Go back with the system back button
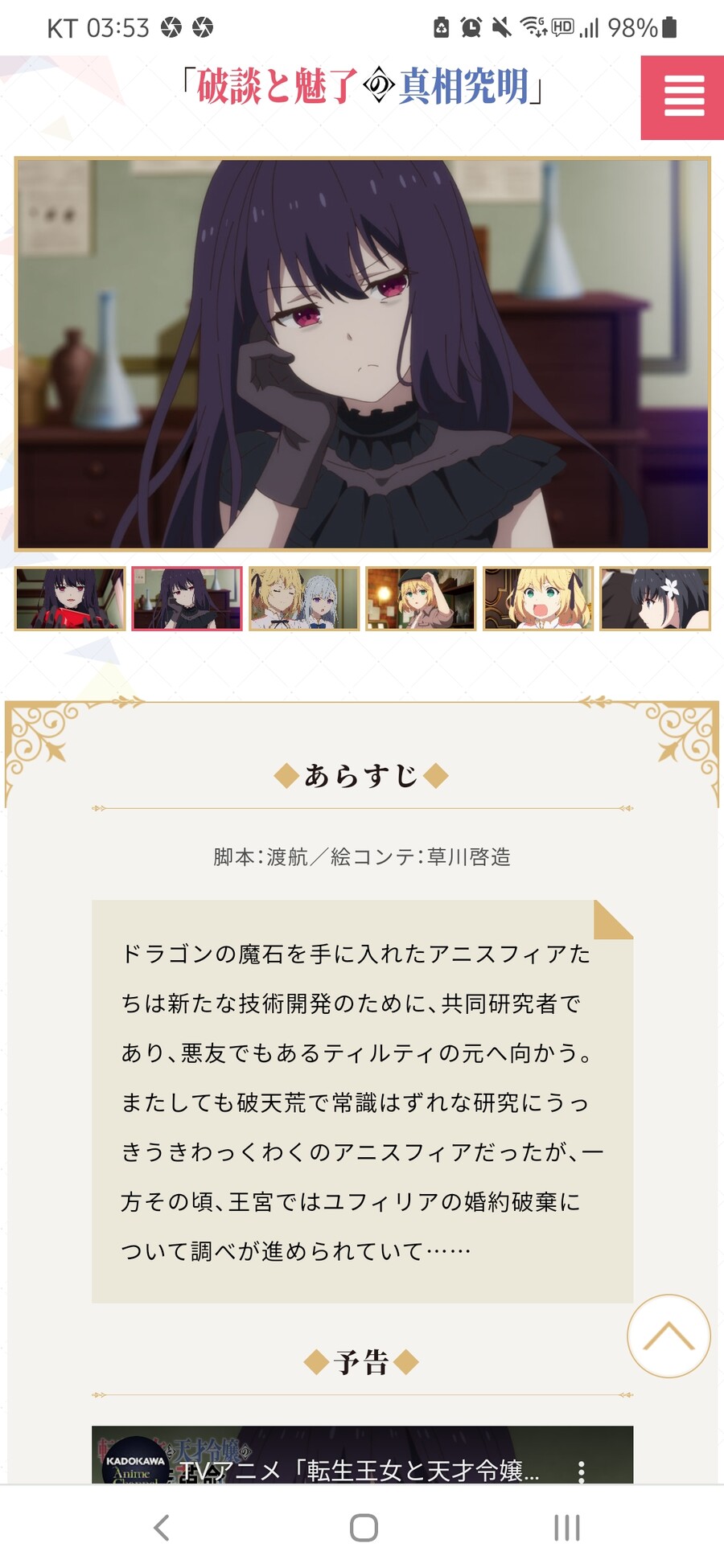724x1568 pixels. (162, 1528)
